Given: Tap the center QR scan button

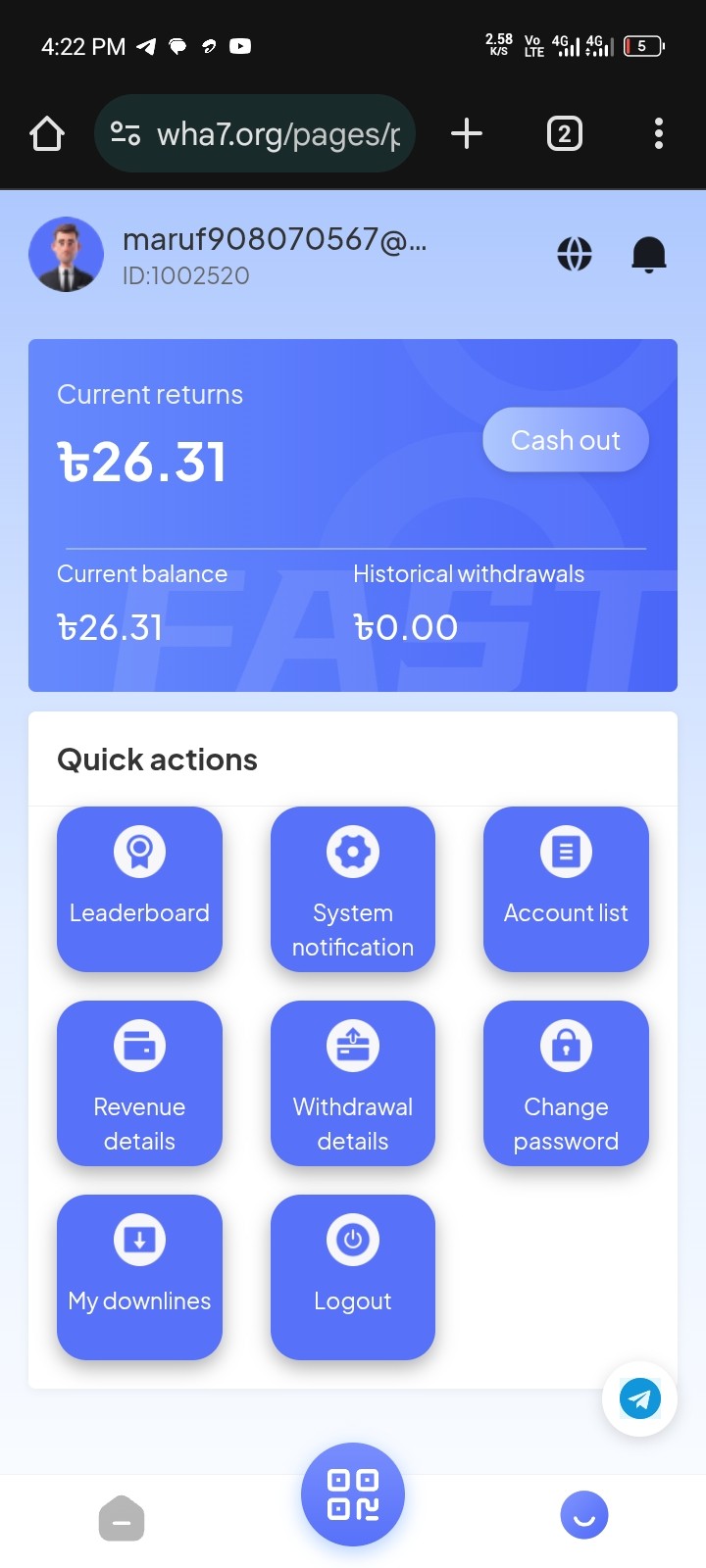Looking at the screenshot, I should 353,1494.
